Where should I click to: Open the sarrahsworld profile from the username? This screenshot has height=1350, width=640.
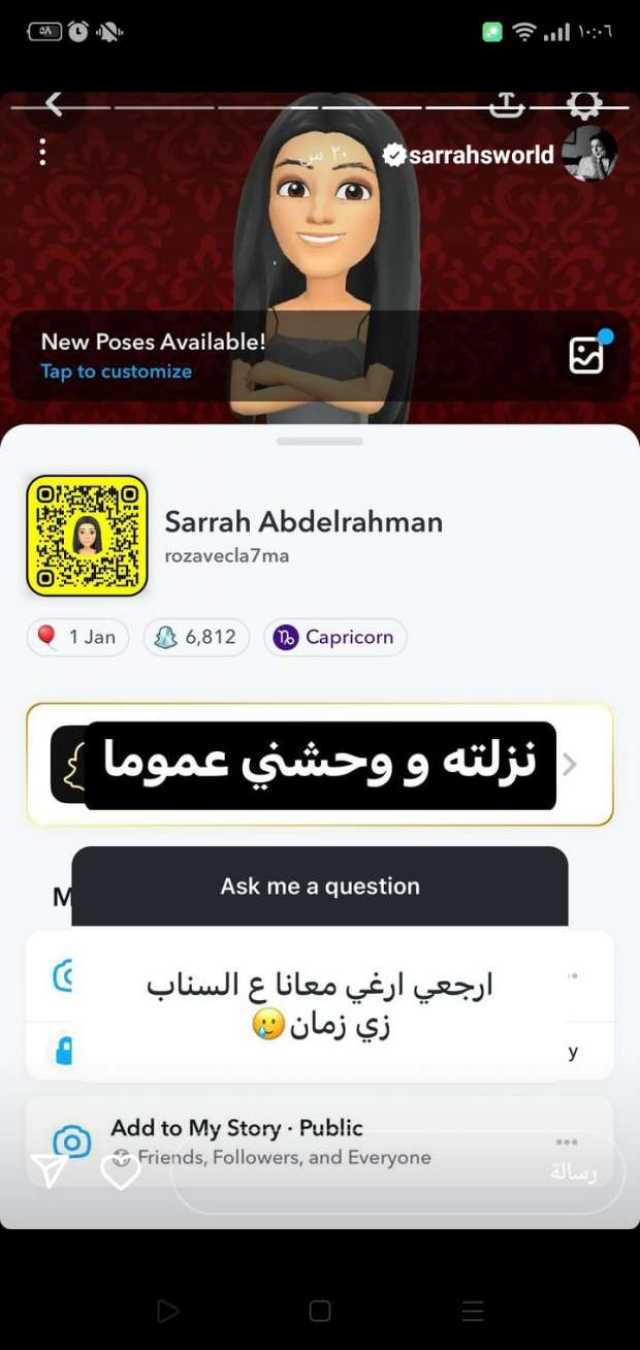(480, 155)
